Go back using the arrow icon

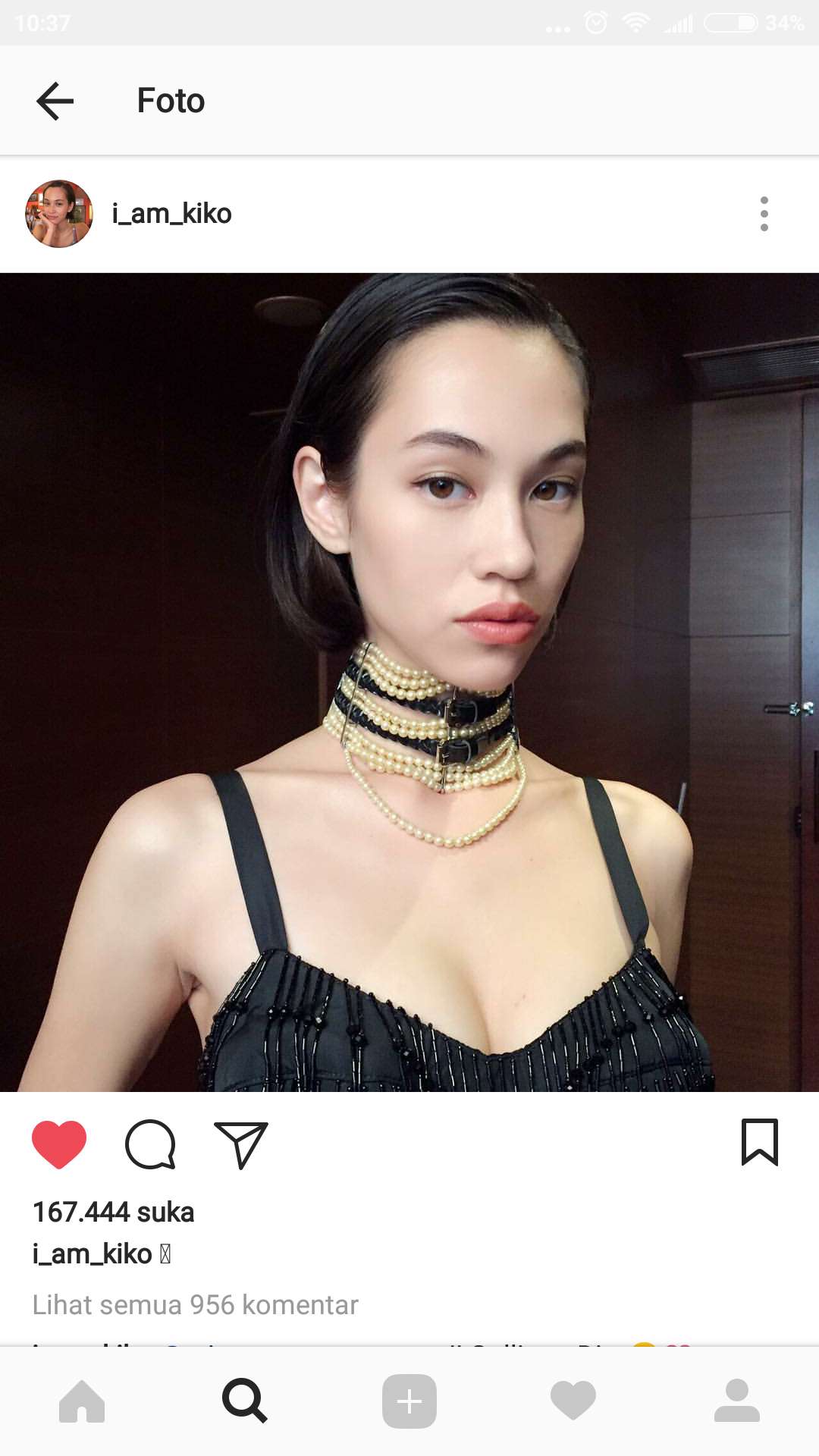(55, 101)
